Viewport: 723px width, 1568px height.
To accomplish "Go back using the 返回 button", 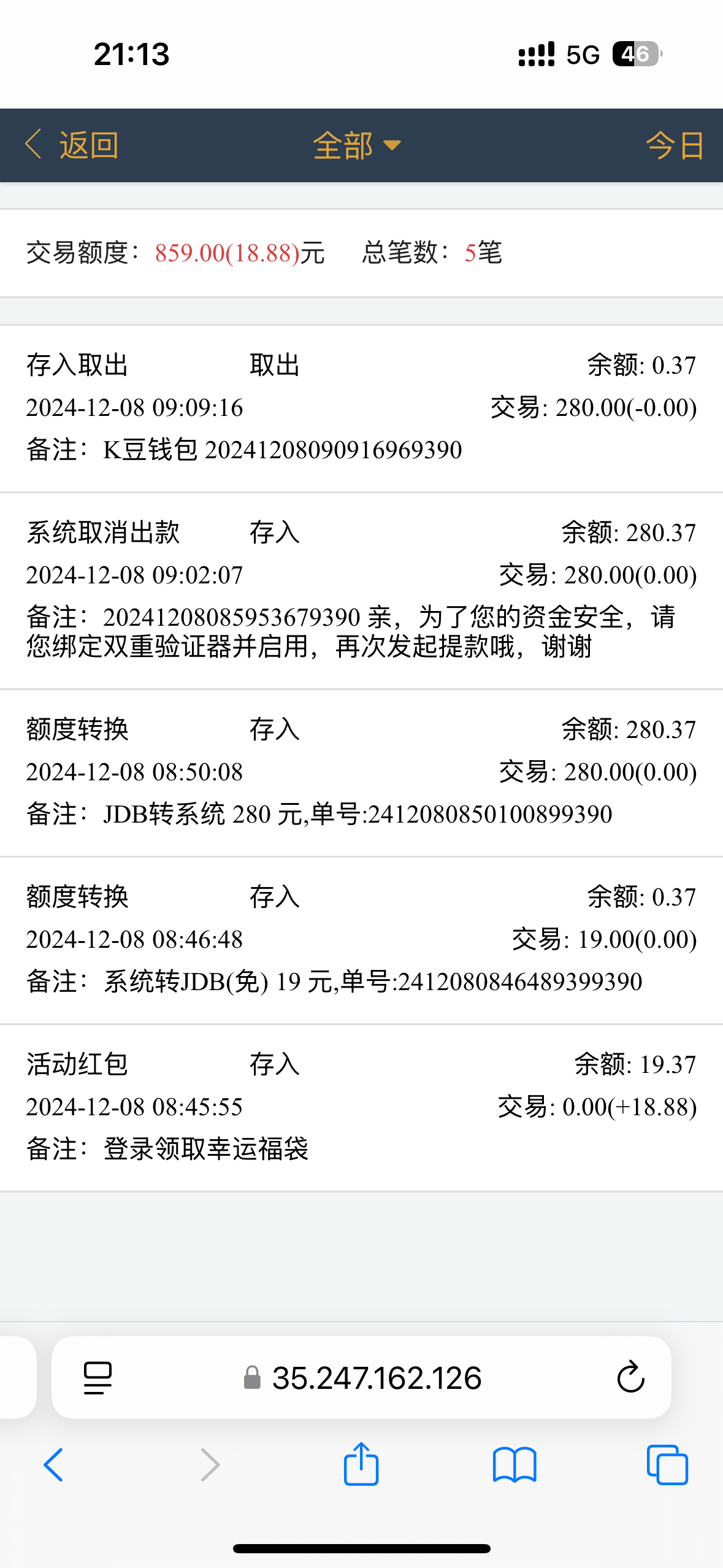I will pyautogui.click(x=72, y=145).
